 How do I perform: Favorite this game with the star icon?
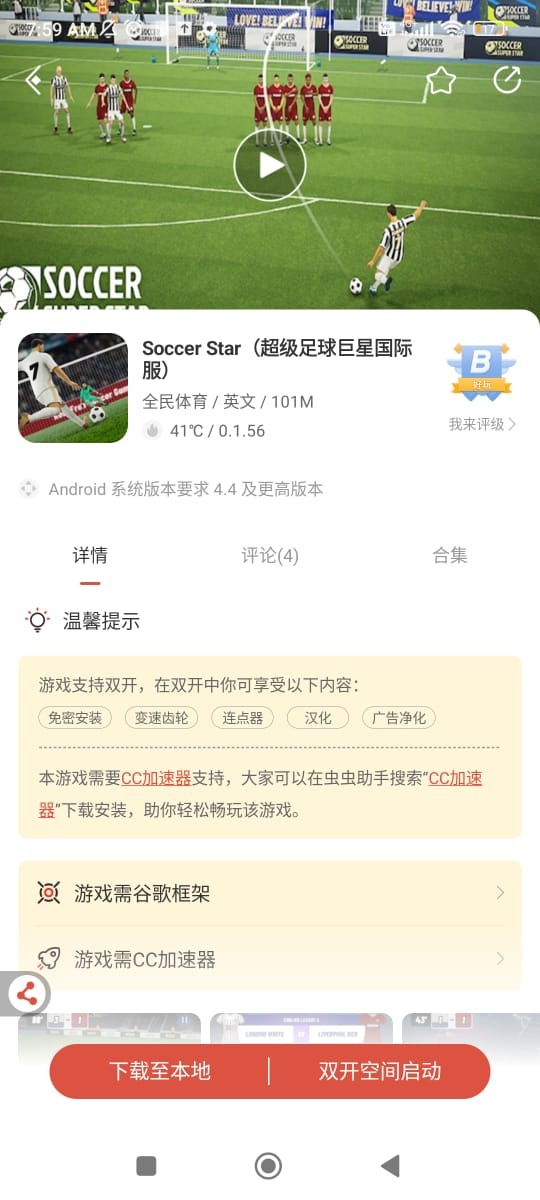tap(441, 80)
